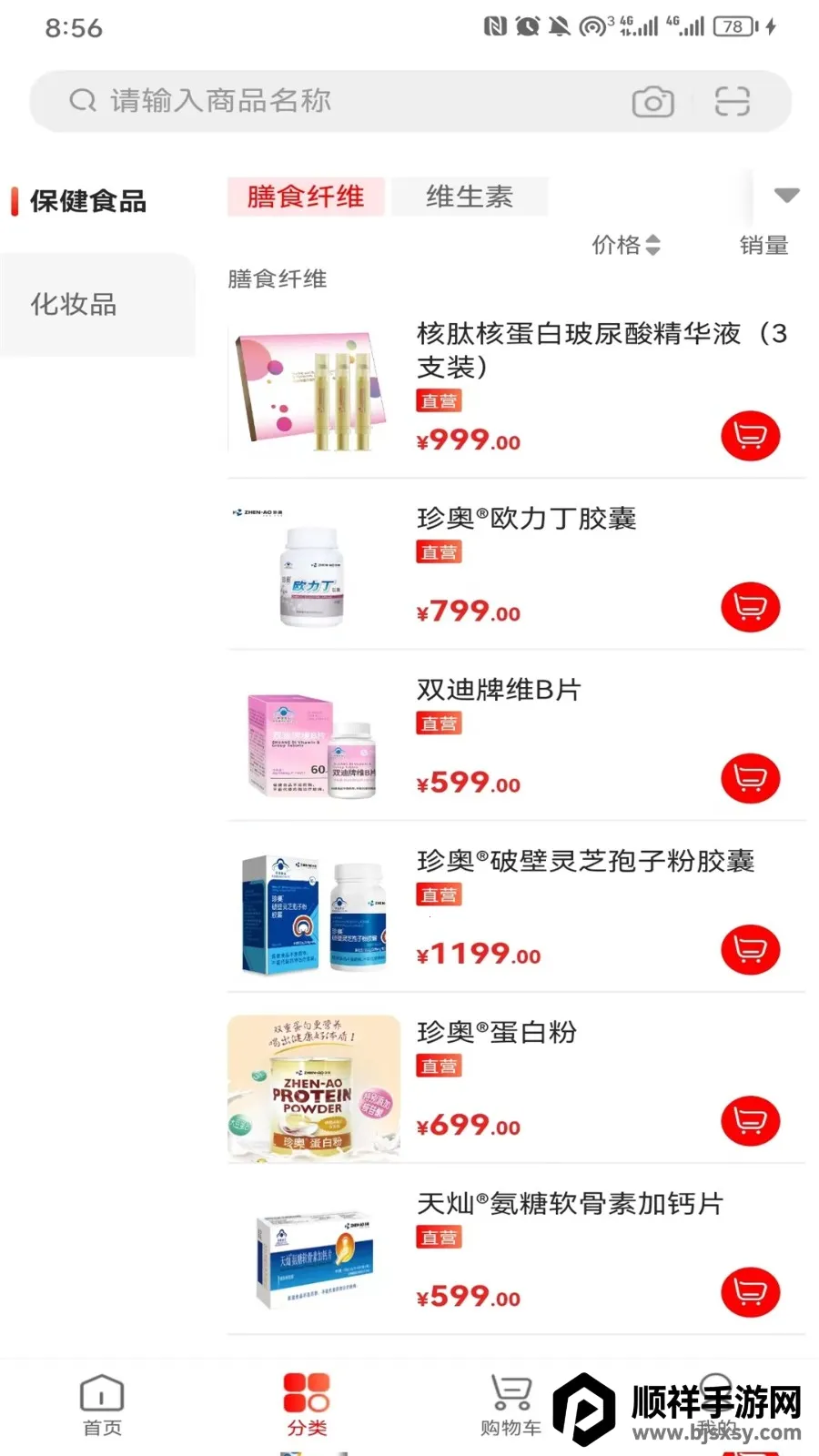Add 珍奥蛋白粉 to cart
819x1456 pixels.
click(x=750, y=1120)
